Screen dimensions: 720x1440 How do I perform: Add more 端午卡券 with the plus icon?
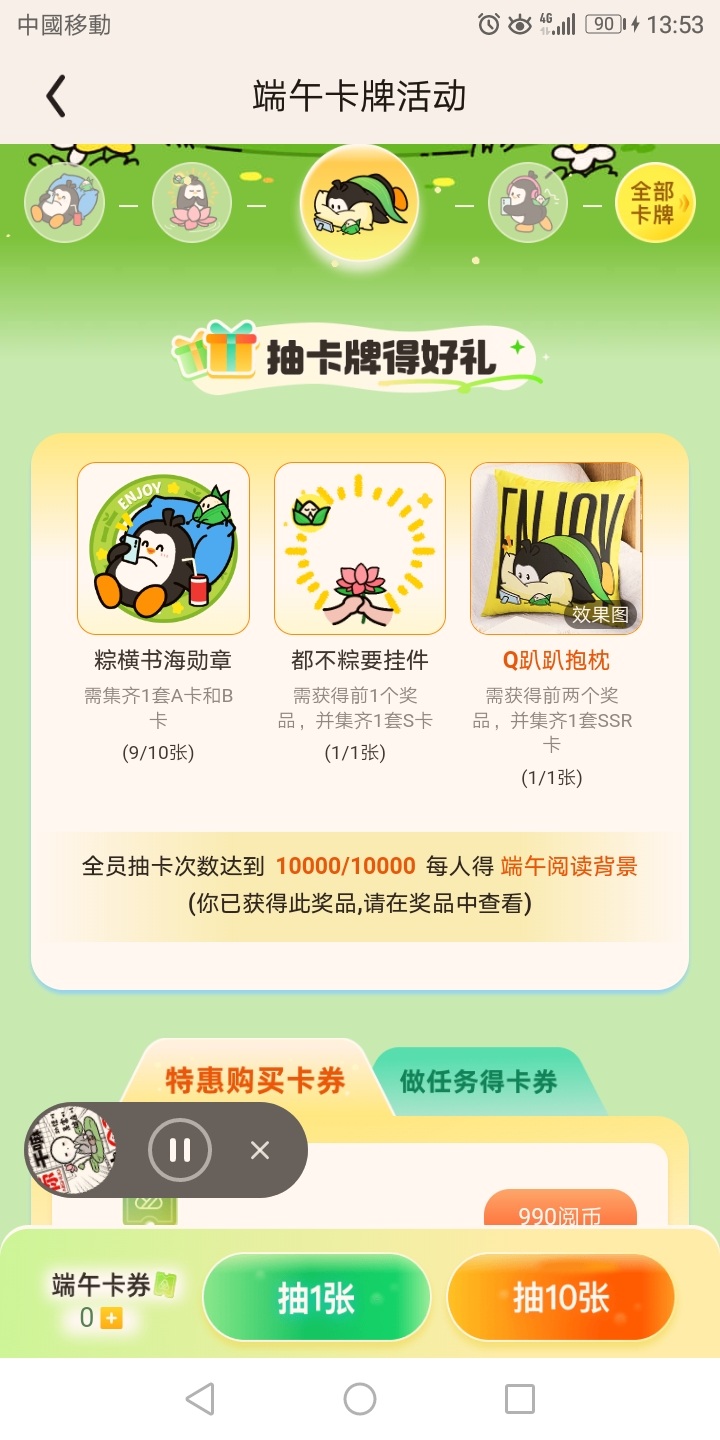112,1319
